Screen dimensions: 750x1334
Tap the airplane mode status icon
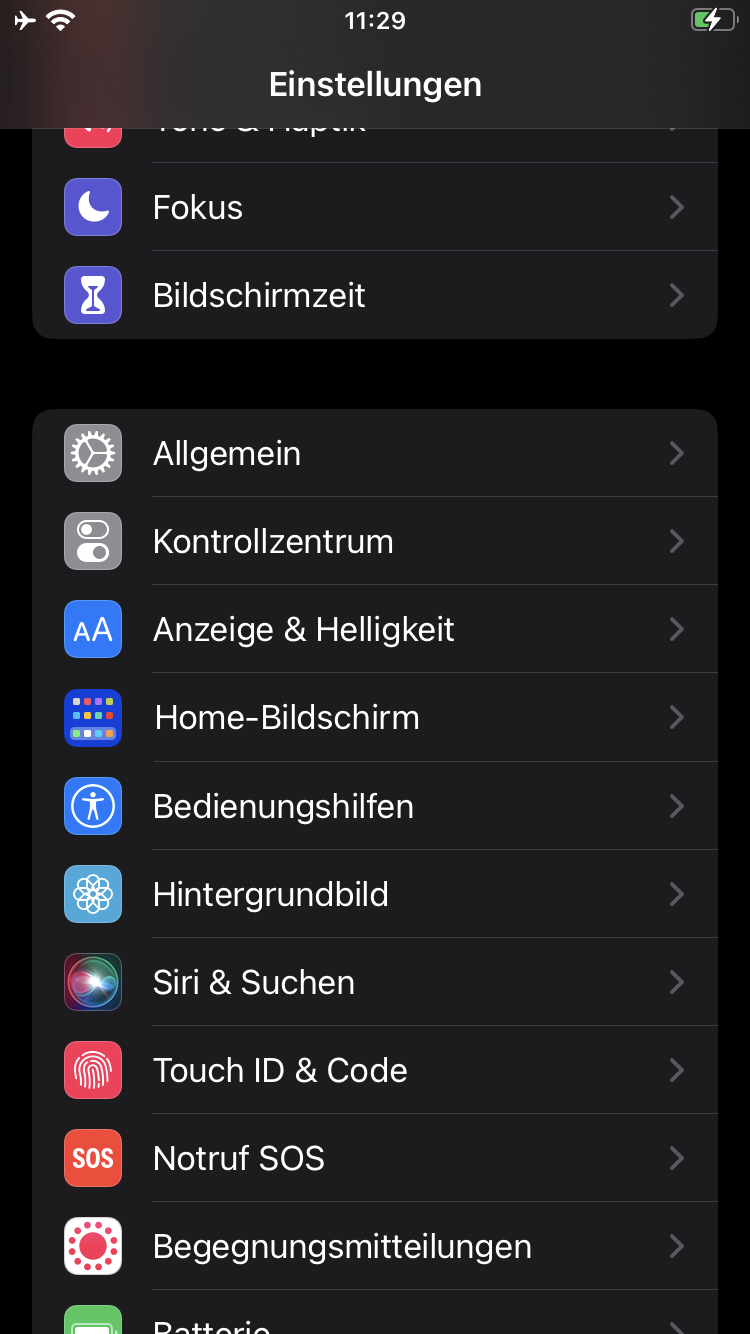click(24, 19)
